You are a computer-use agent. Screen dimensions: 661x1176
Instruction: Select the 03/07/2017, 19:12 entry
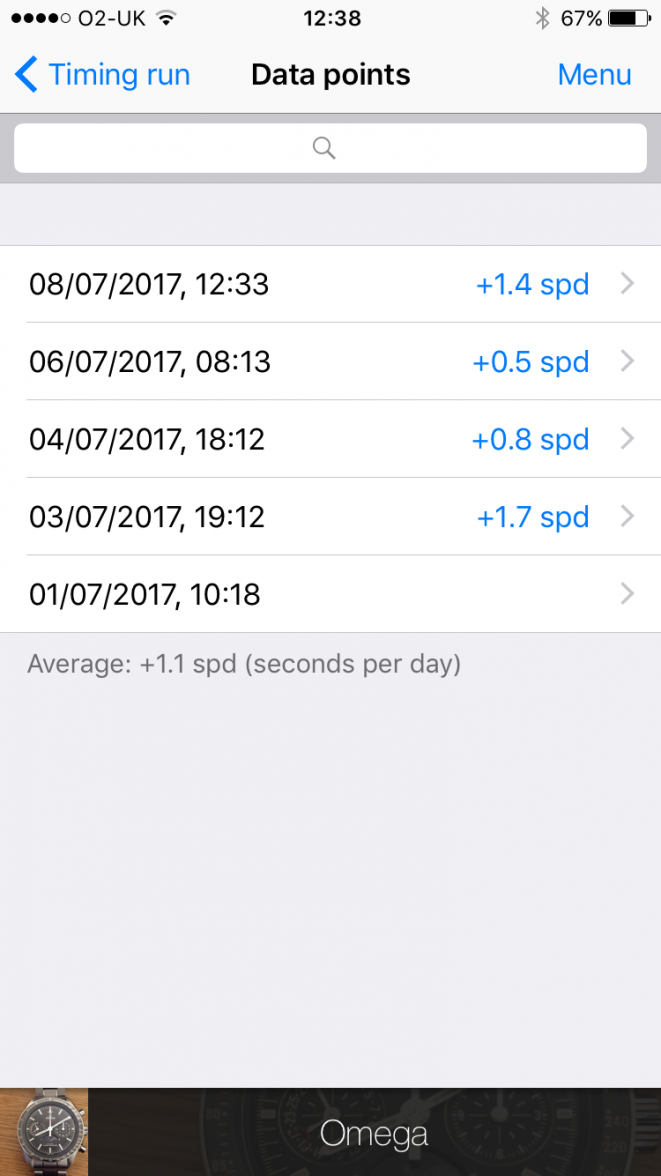[330, 517]
